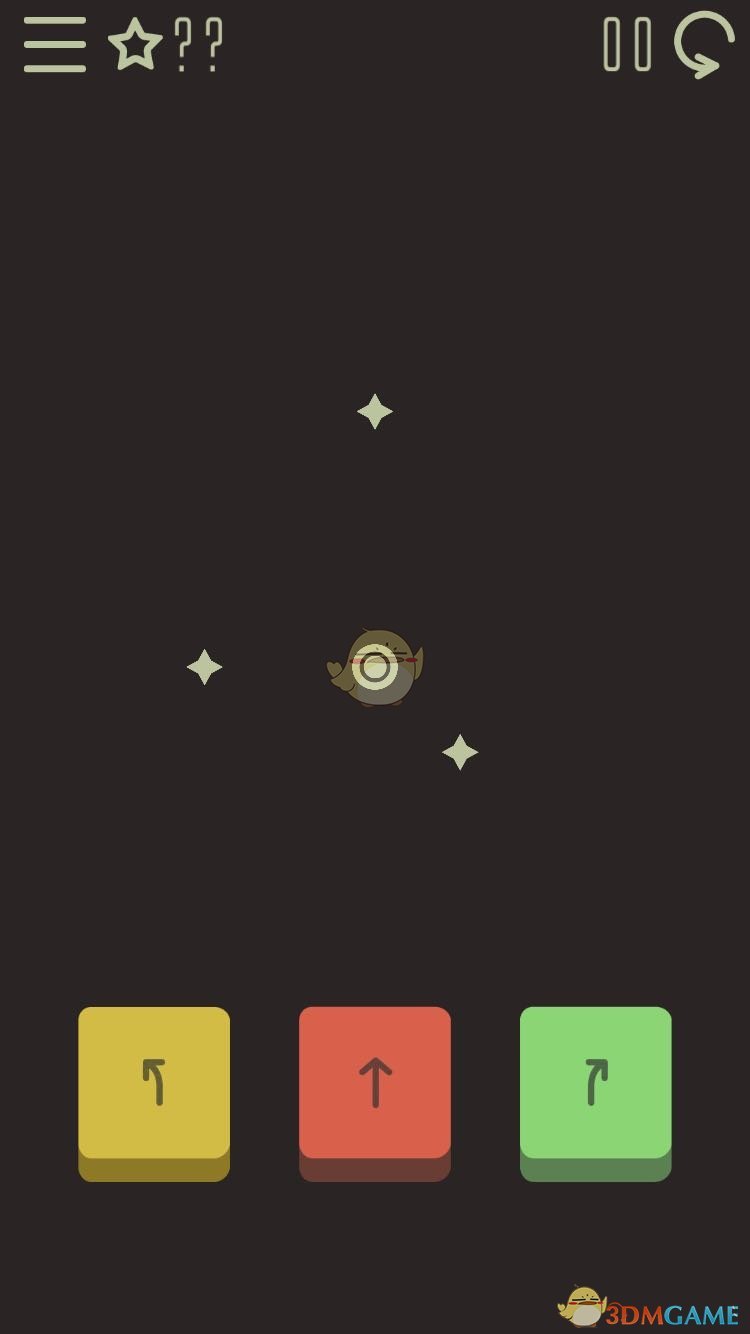Viewport: 750px width, 1334px height.
Task: Pause the game
Action: coord(628,45)
